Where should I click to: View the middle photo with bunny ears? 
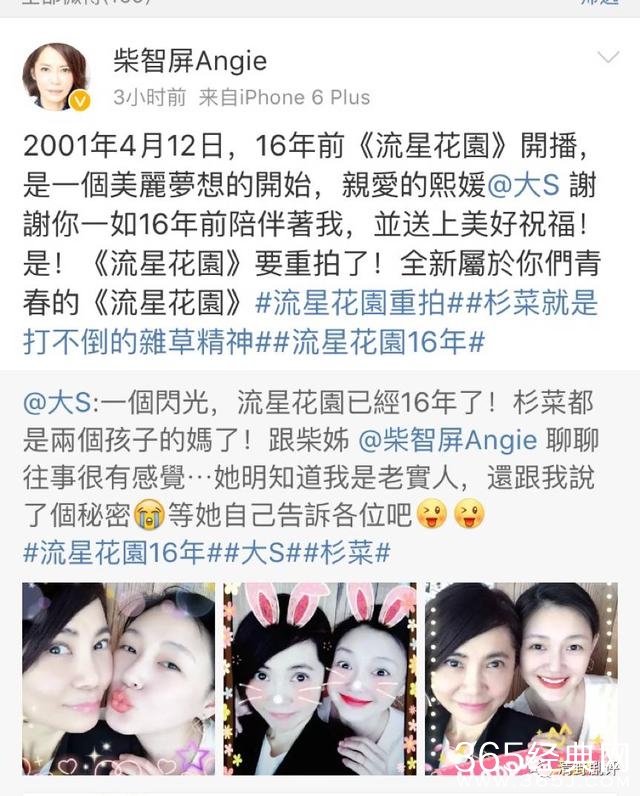[x=319, y=678]
